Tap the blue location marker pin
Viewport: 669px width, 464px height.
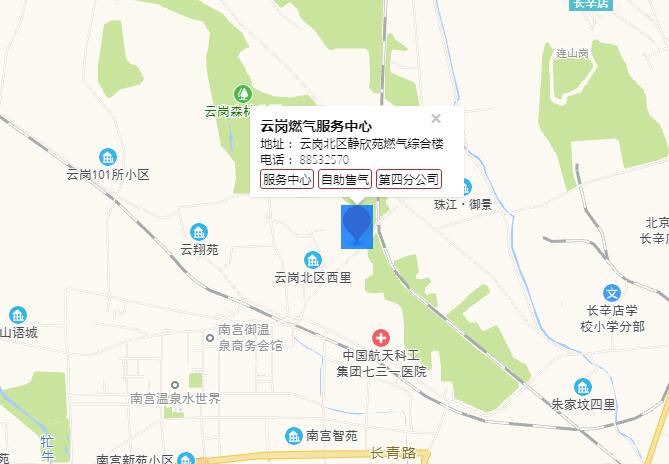(357, 224)
